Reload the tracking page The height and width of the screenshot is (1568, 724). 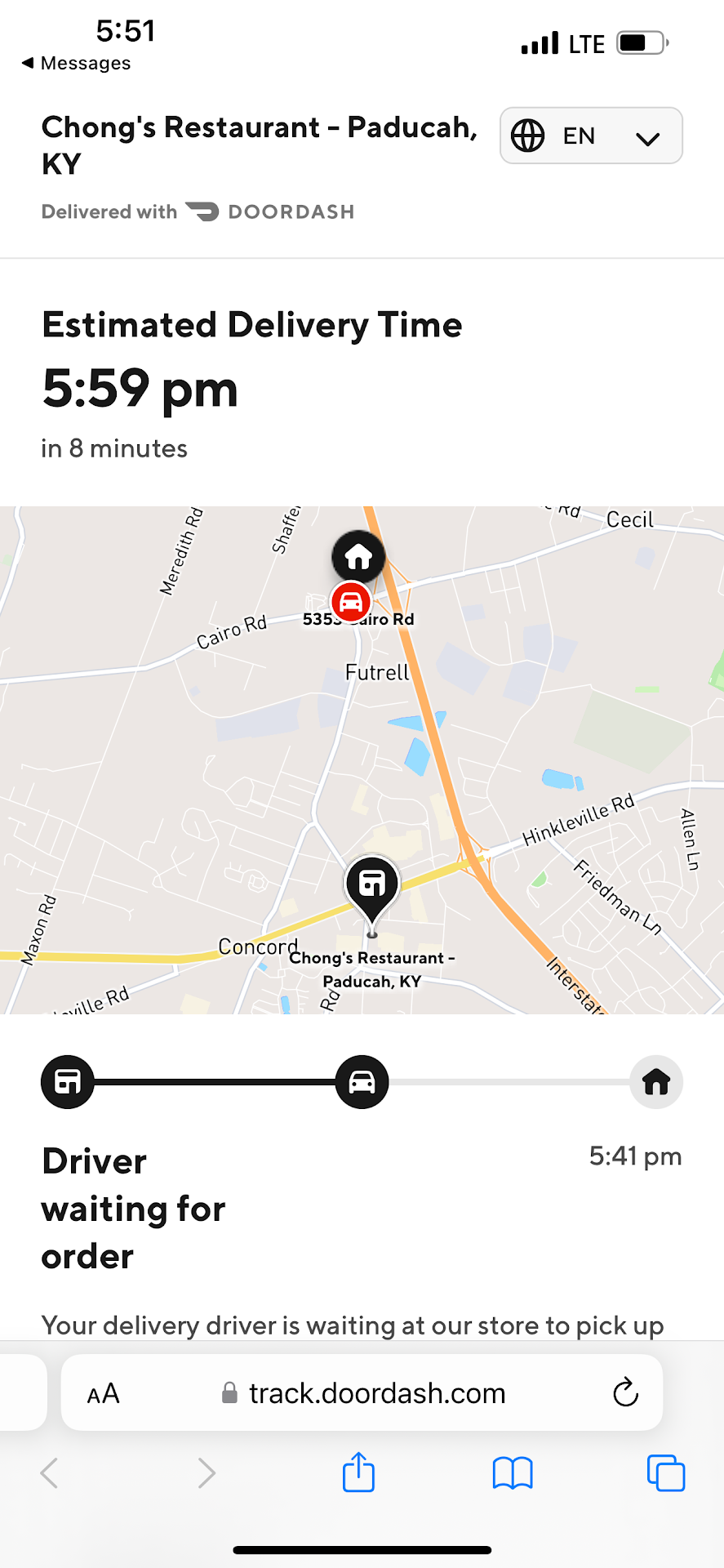625,1393
